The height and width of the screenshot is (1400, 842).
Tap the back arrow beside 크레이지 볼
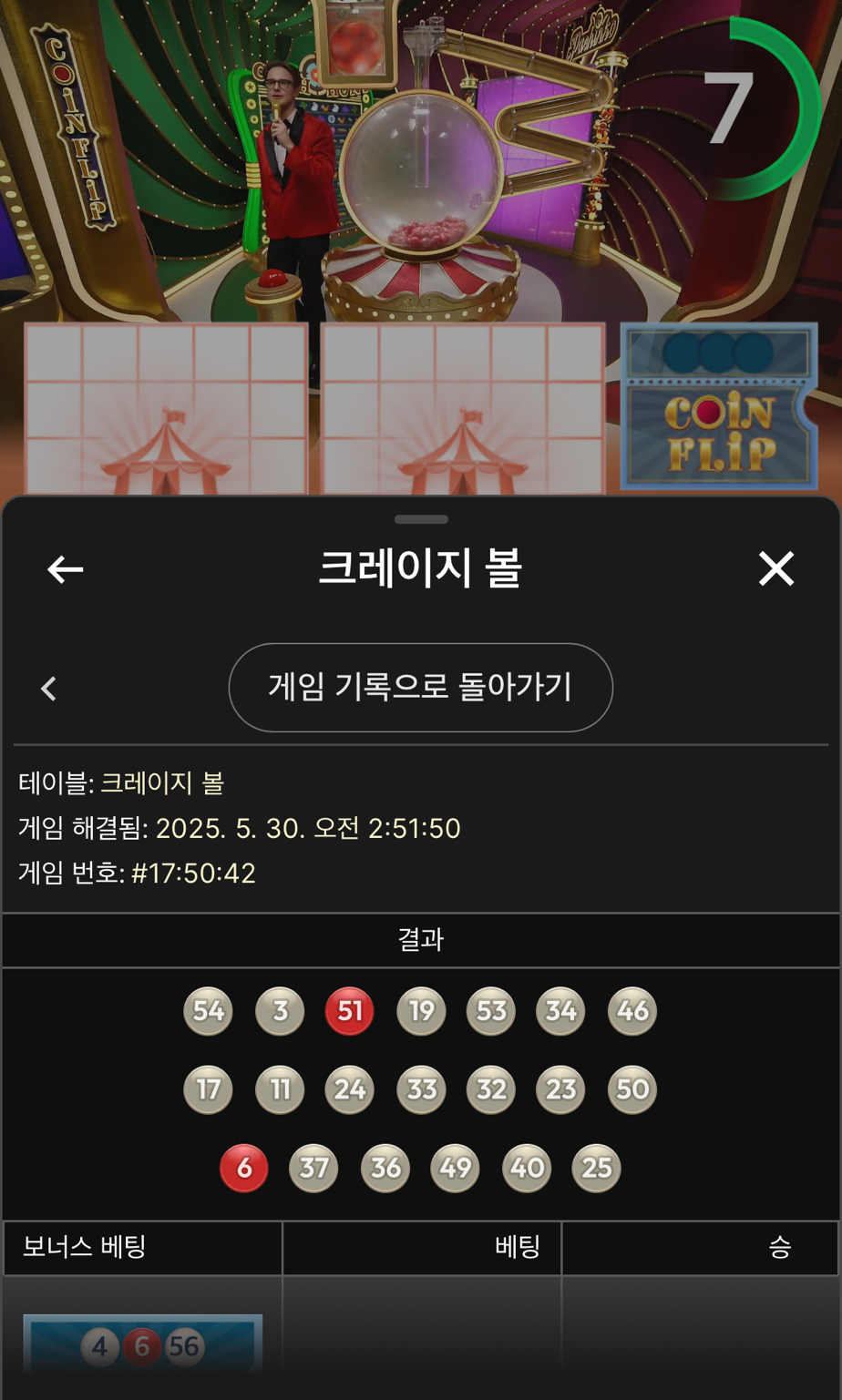[x=66, y=569]
